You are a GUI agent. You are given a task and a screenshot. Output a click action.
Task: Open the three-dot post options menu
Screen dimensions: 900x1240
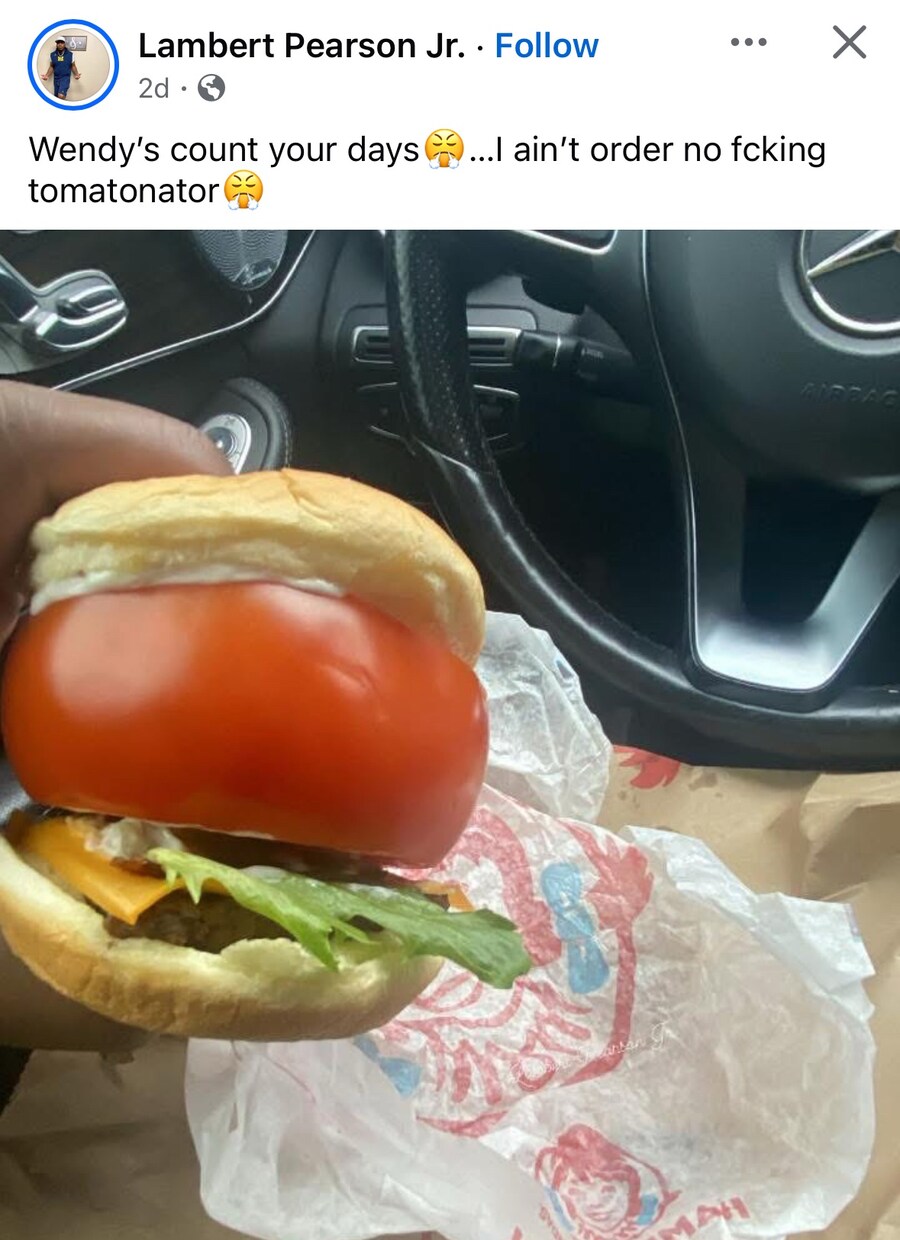pyautogui.click(x=748, y=42)
